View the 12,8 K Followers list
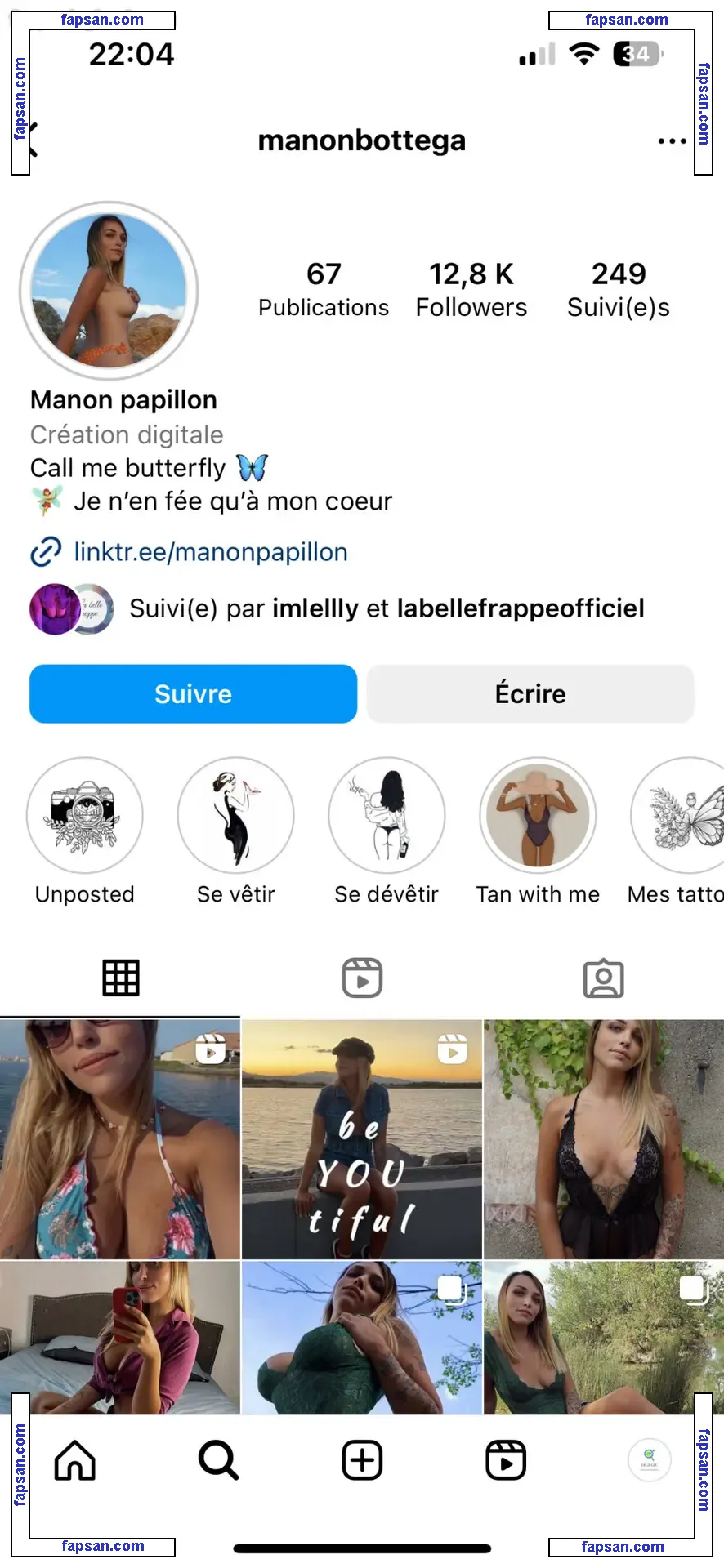Screen dimensions: 724x1568 (x=471, y=289)
